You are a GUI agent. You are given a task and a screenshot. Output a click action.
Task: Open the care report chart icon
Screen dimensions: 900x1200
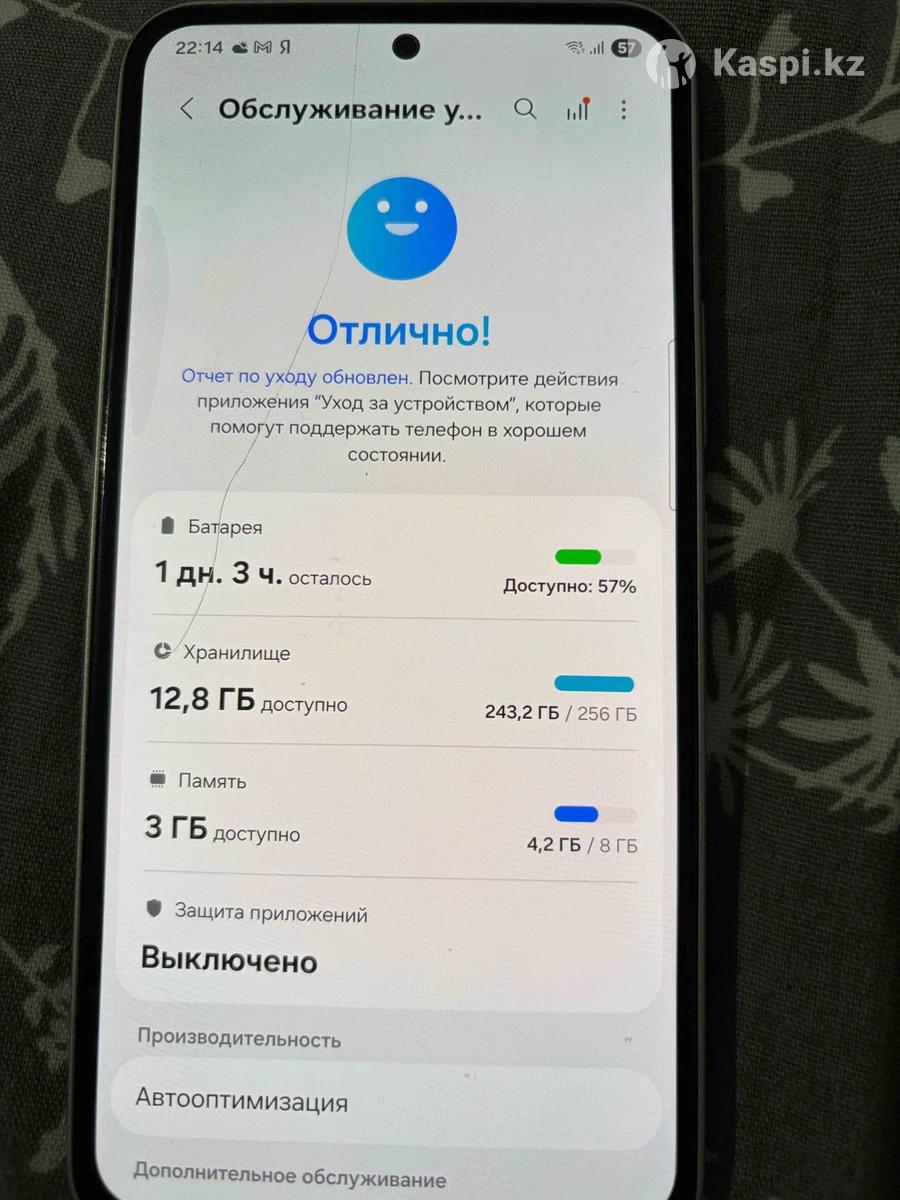point(577,110)
